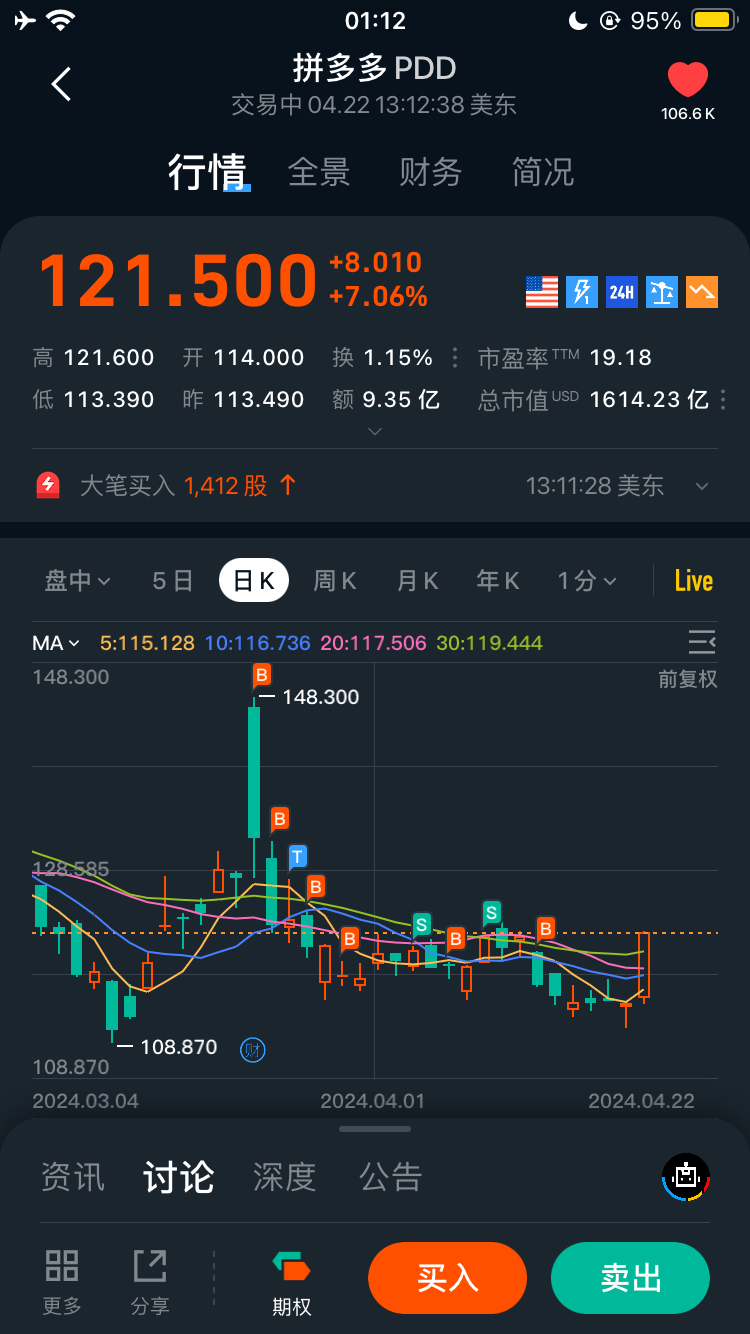Tap 卖出 to sell PDD
Screen dimensions: 750x1334
pos(630,1277)
